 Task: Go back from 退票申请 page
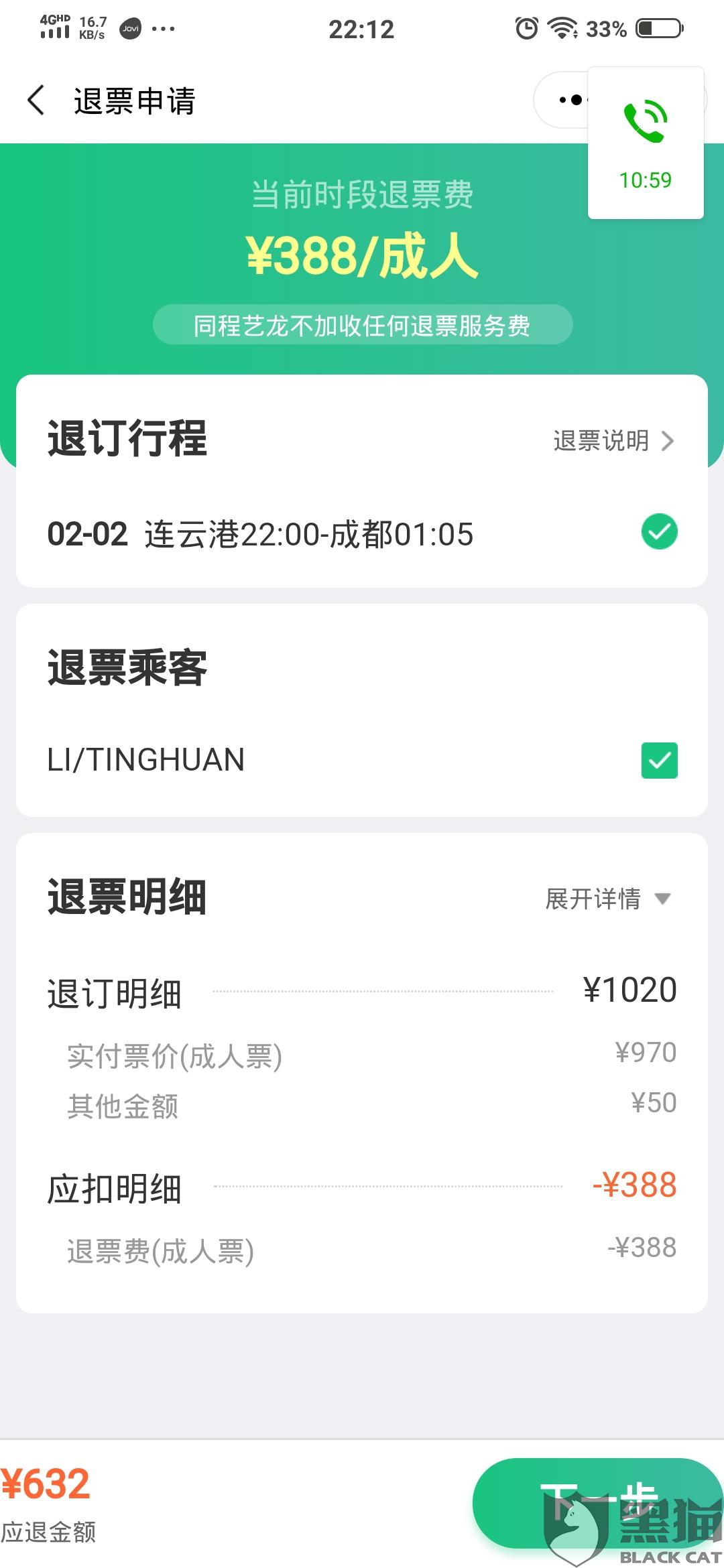coord(36,101)
